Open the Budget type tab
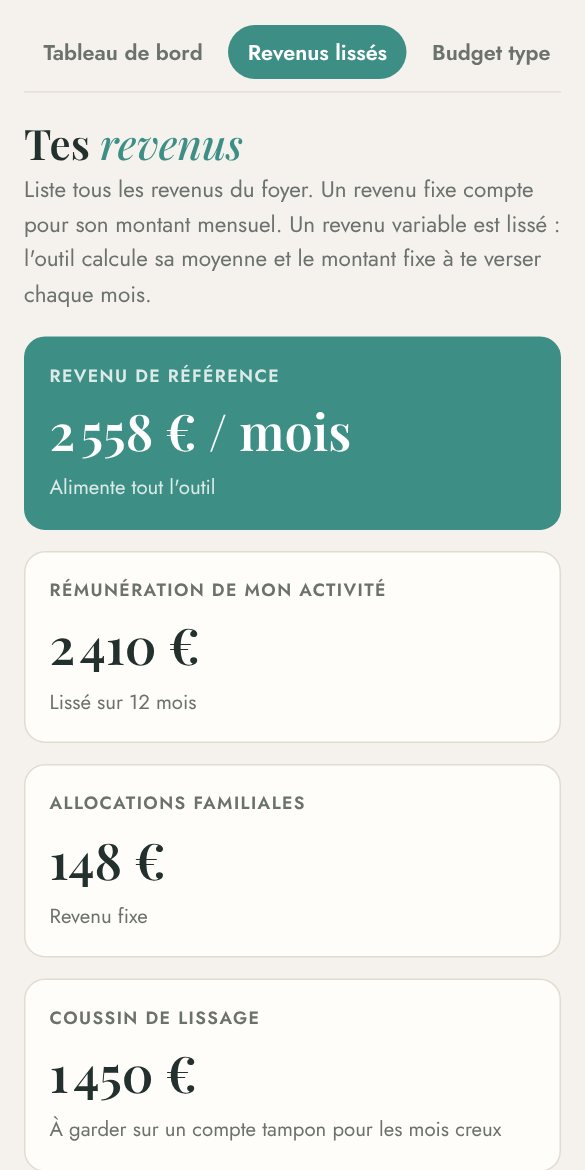This screenshot has width=585, height=1170. (x=491, y=52)
